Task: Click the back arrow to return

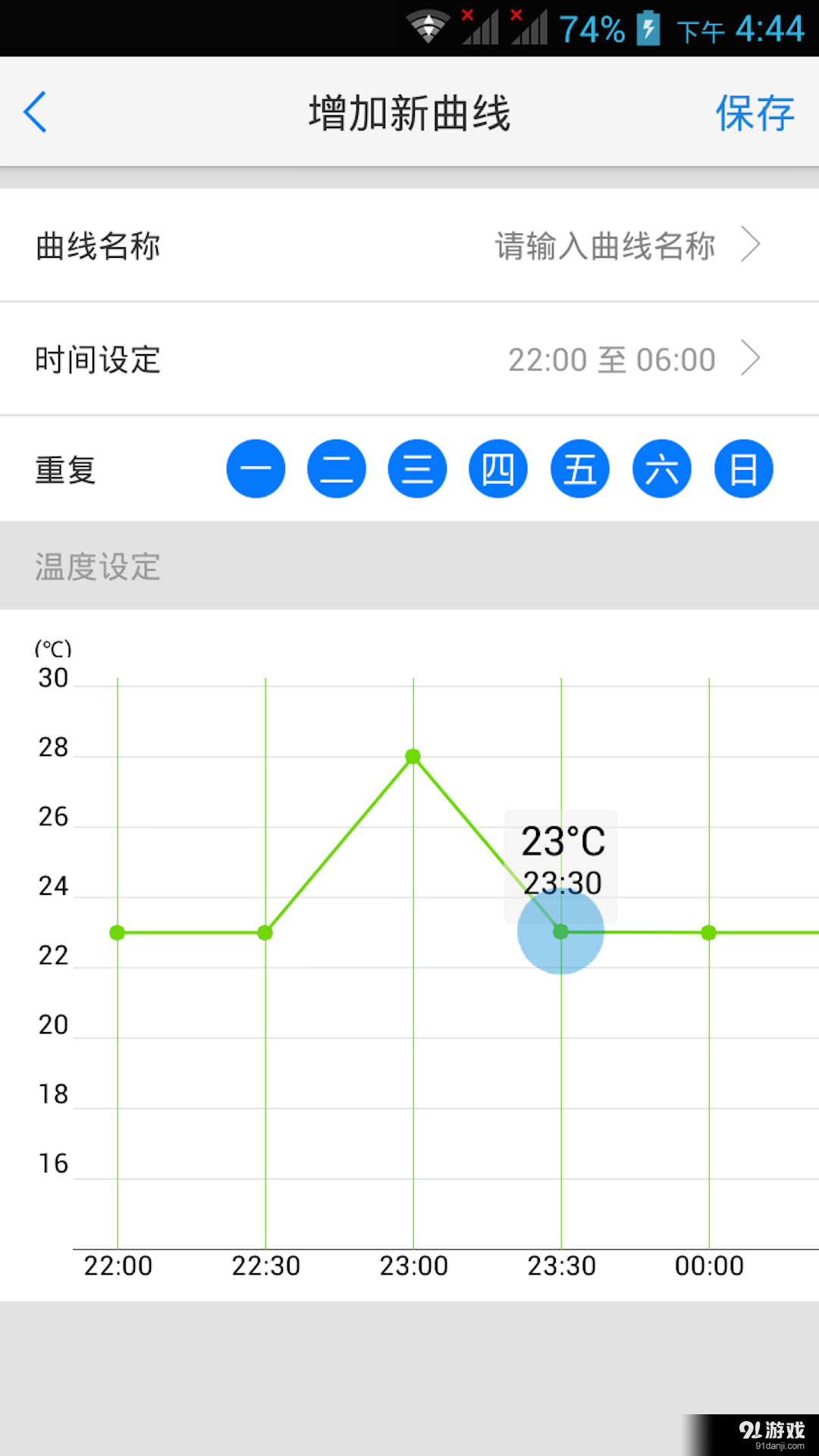Action: (35, 111)
